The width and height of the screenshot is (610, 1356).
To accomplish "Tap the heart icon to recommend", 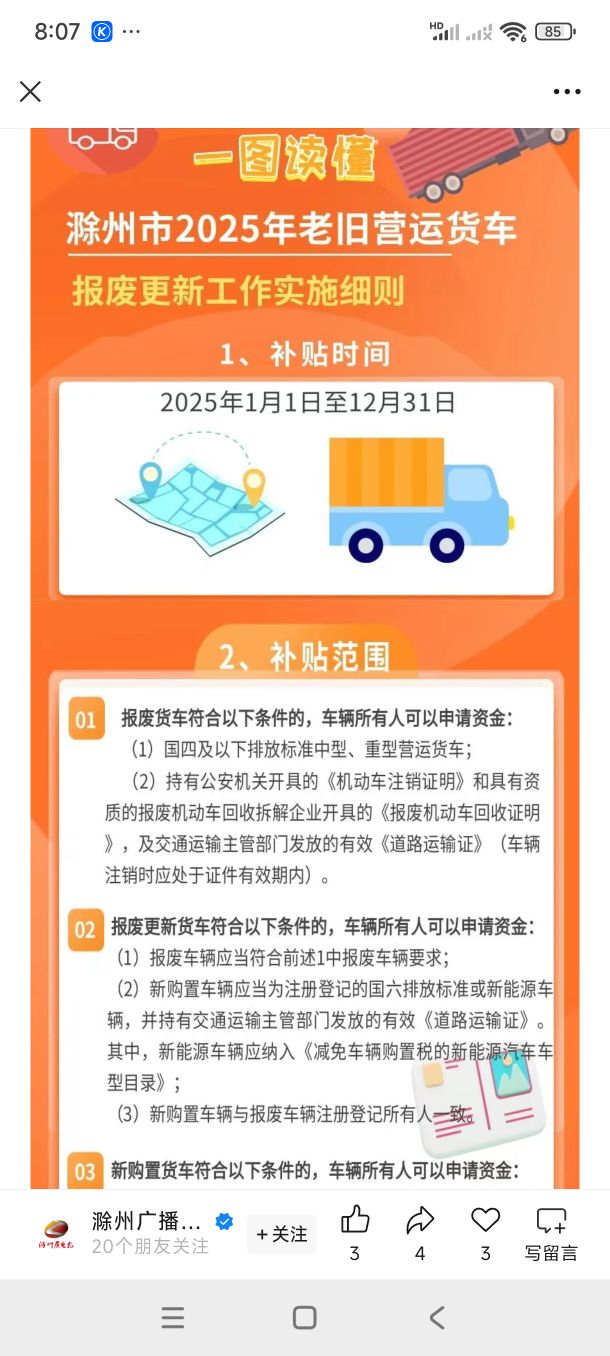I will click(x=485, y=1220).
